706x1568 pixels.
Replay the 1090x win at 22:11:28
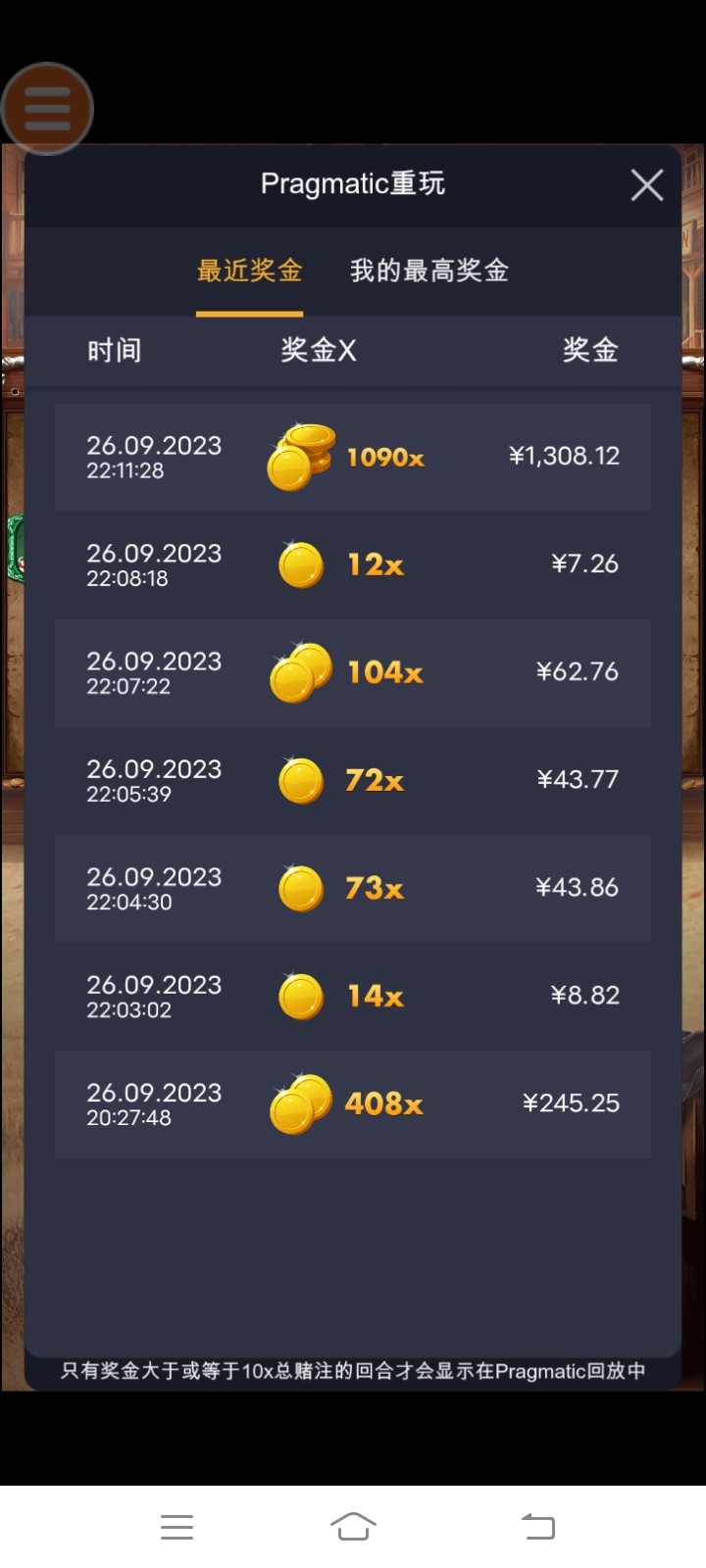(x=352, y=458)
